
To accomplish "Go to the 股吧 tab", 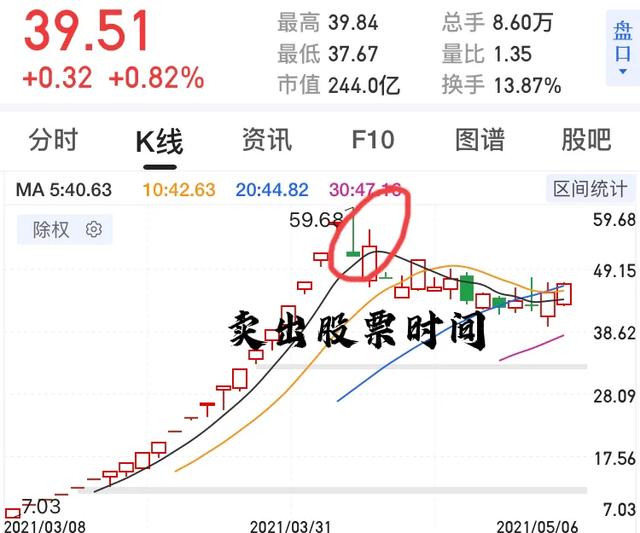I will click(x=585, y=139).
